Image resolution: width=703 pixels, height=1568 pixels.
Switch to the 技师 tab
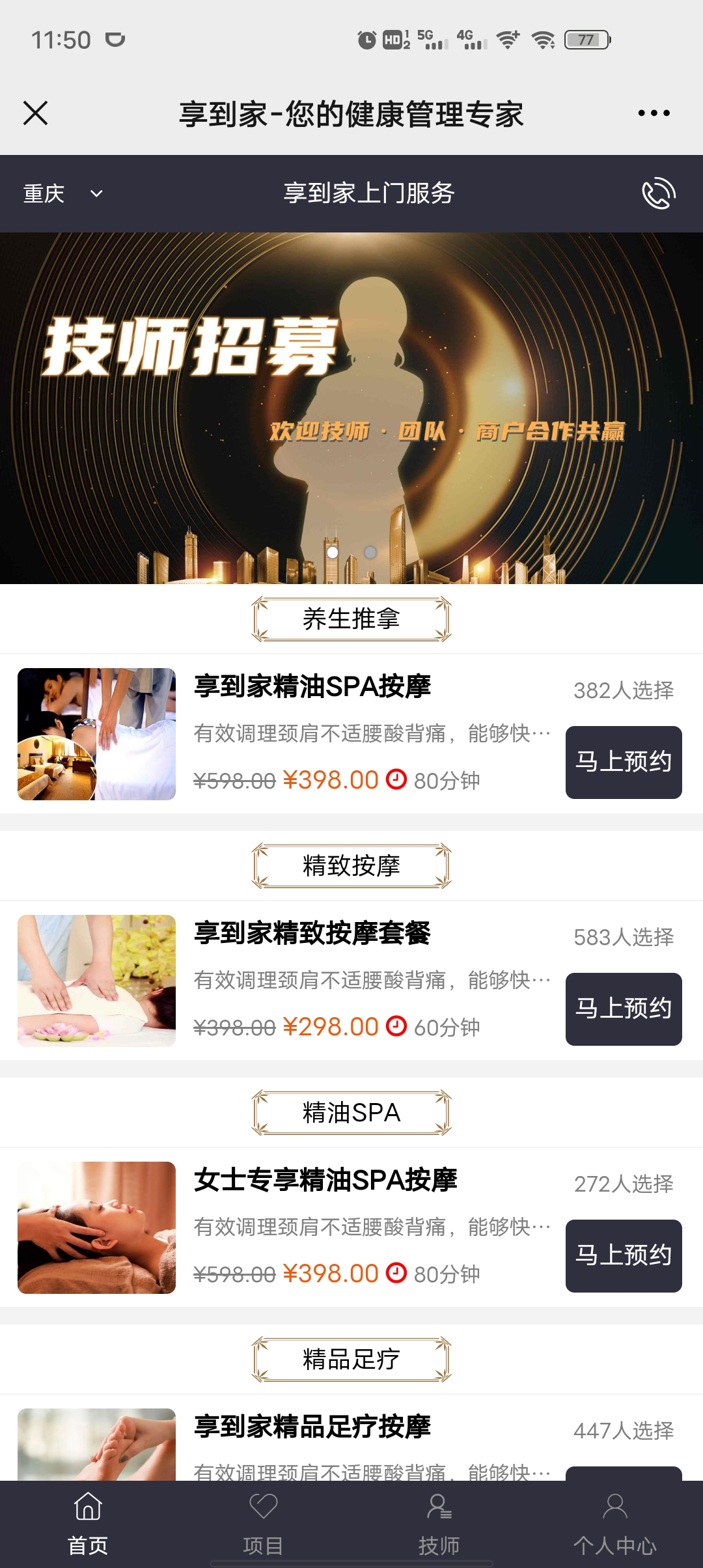(439, 1524)
